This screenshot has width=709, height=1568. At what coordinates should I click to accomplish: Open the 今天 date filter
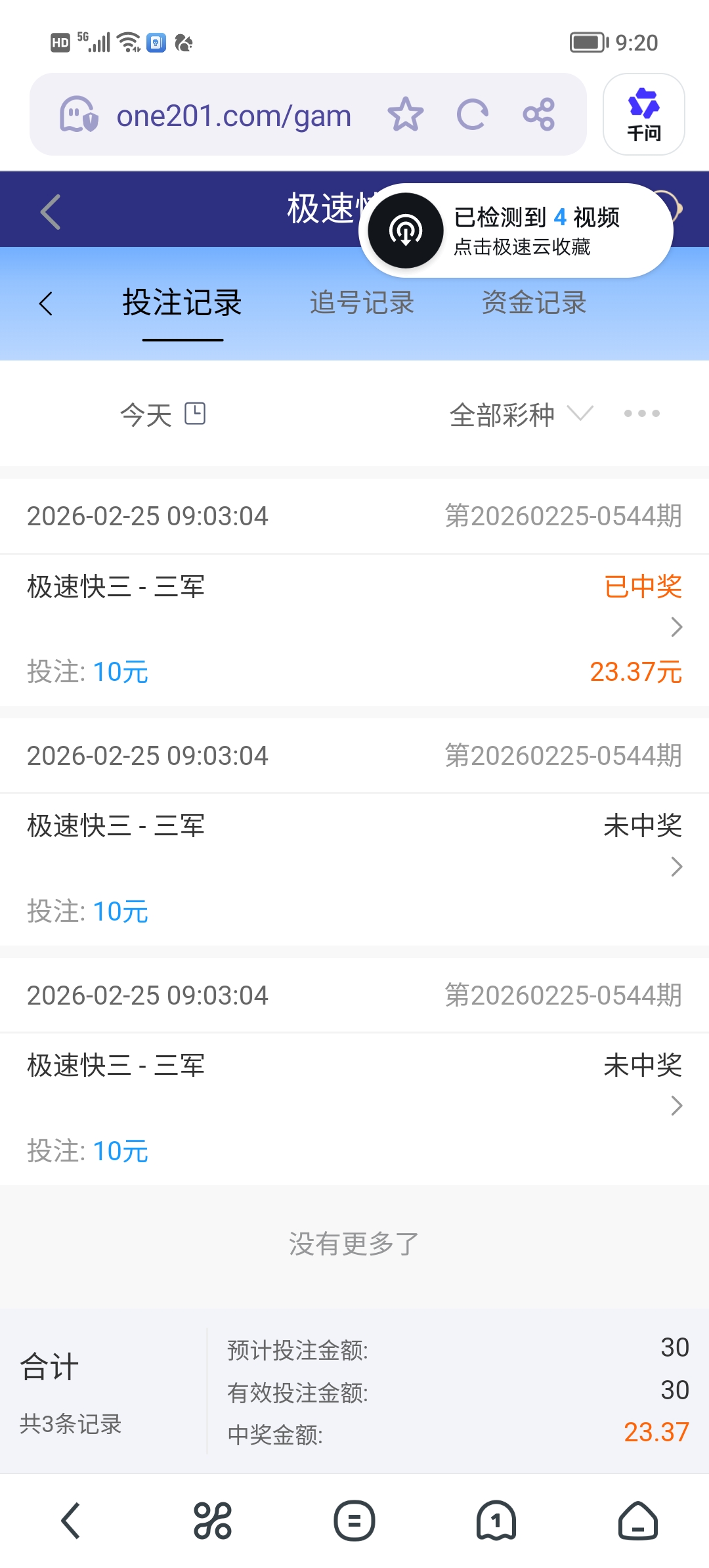pos(163,414)
